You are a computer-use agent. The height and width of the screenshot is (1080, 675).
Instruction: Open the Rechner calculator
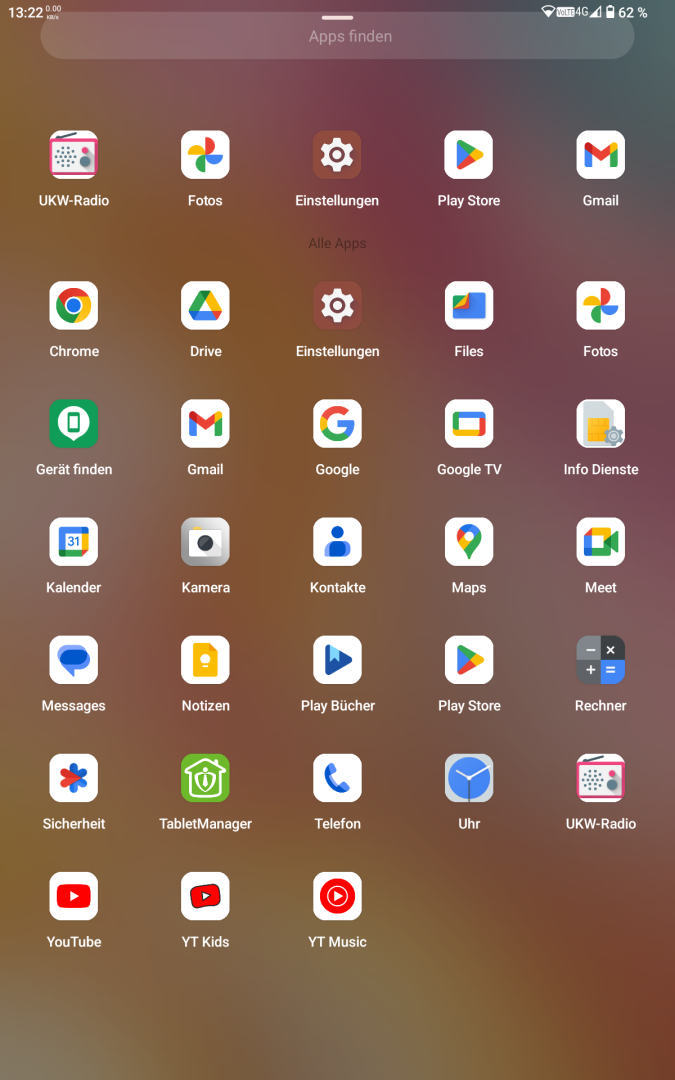point(601,659)
